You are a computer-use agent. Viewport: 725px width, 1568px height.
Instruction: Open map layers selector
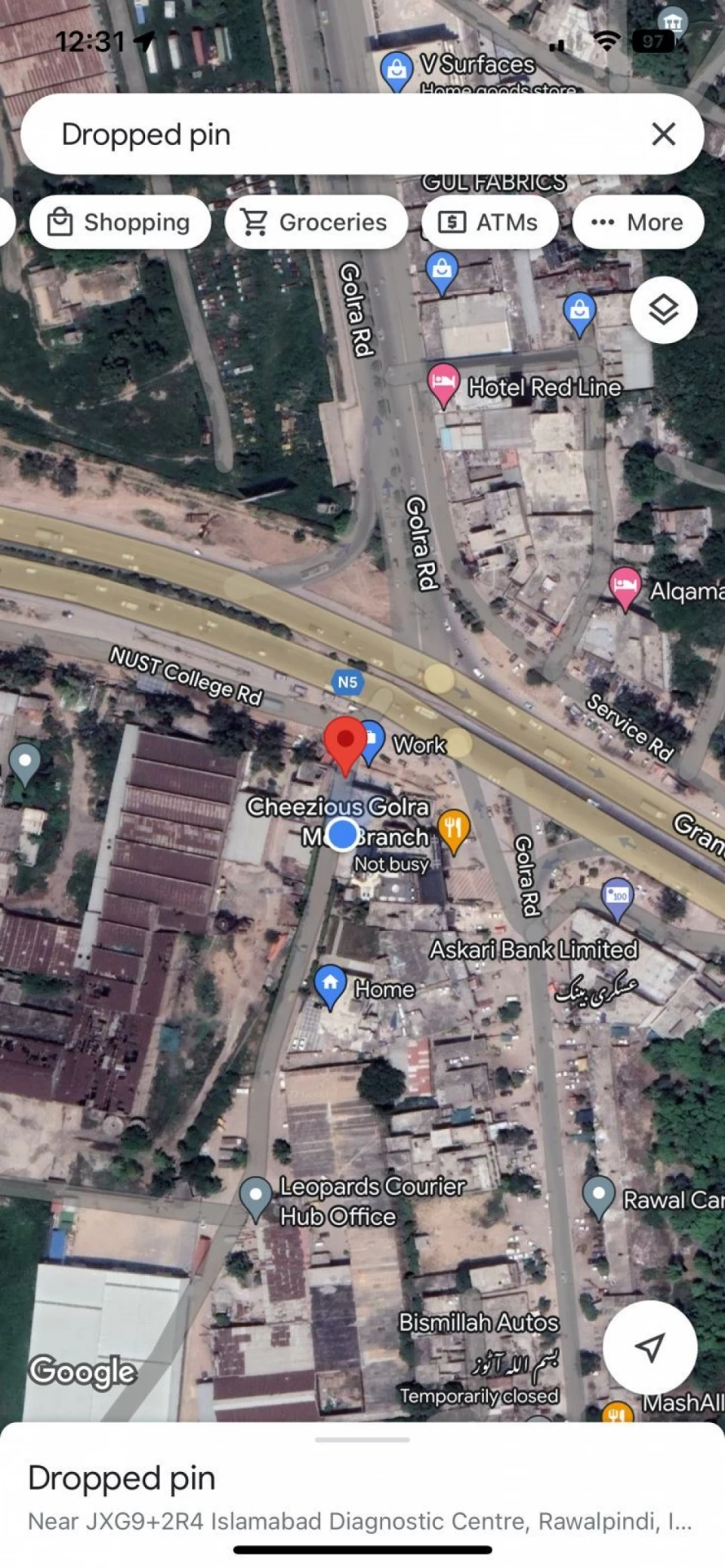pyautogui.click(x=663, y=310)
